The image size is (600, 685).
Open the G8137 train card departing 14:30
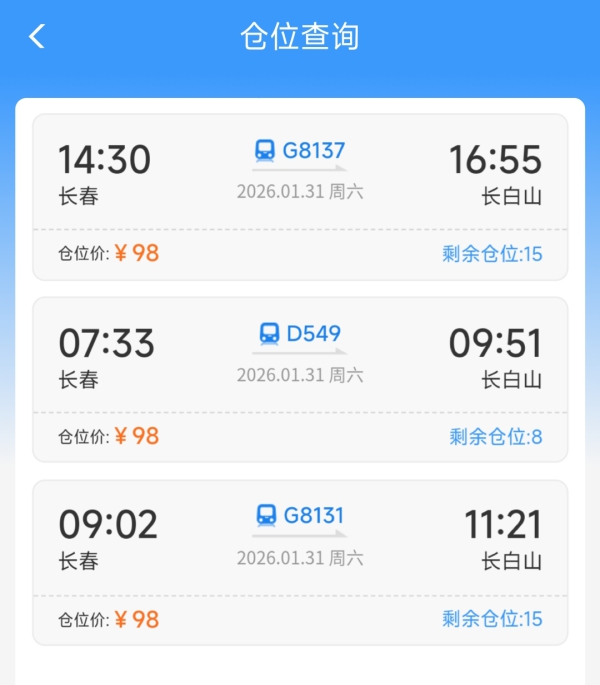[x=300, y=196]
